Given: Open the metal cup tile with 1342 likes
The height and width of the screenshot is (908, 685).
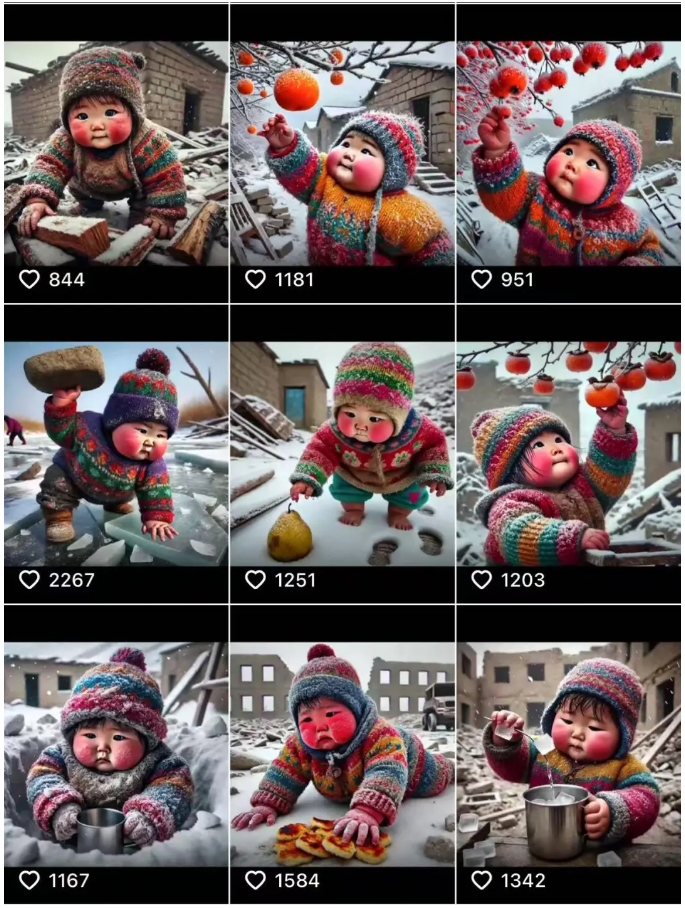Looking at the screenshot, I should tap(568, 755).
